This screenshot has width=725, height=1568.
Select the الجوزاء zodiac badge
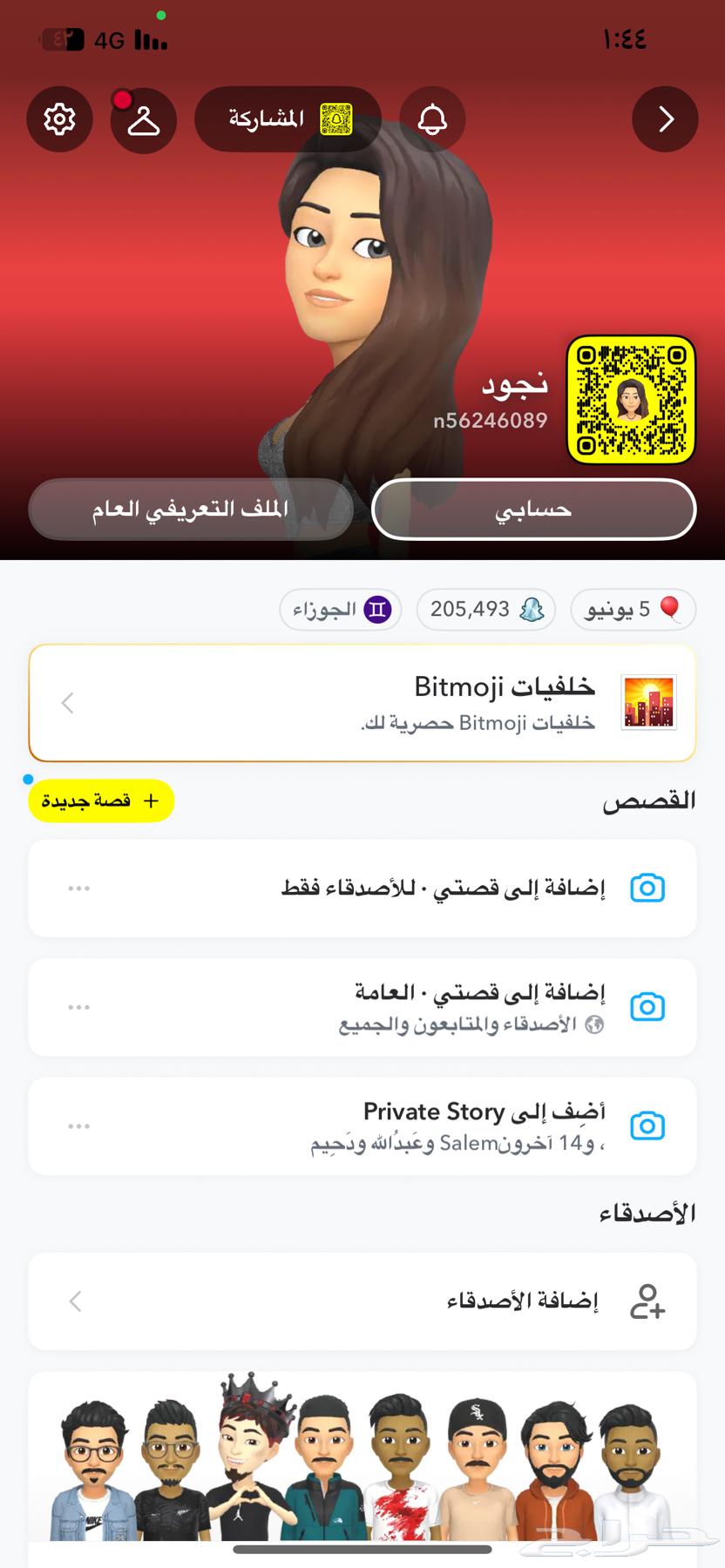(340, 610)
